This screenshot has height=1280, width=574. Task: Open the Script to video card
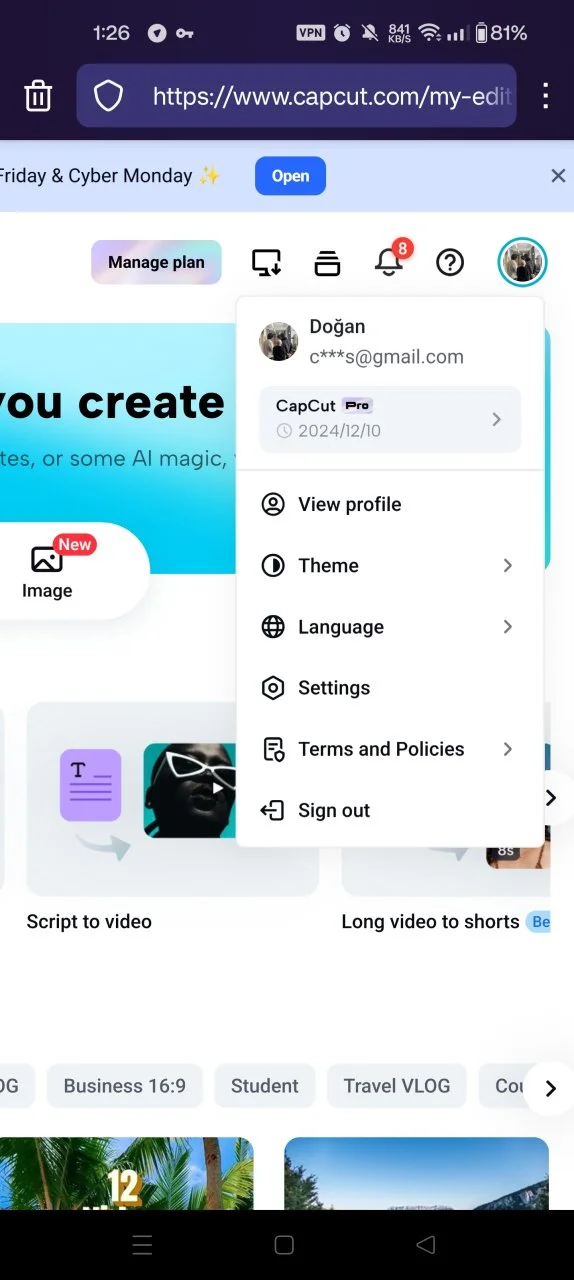click(172, 817)
